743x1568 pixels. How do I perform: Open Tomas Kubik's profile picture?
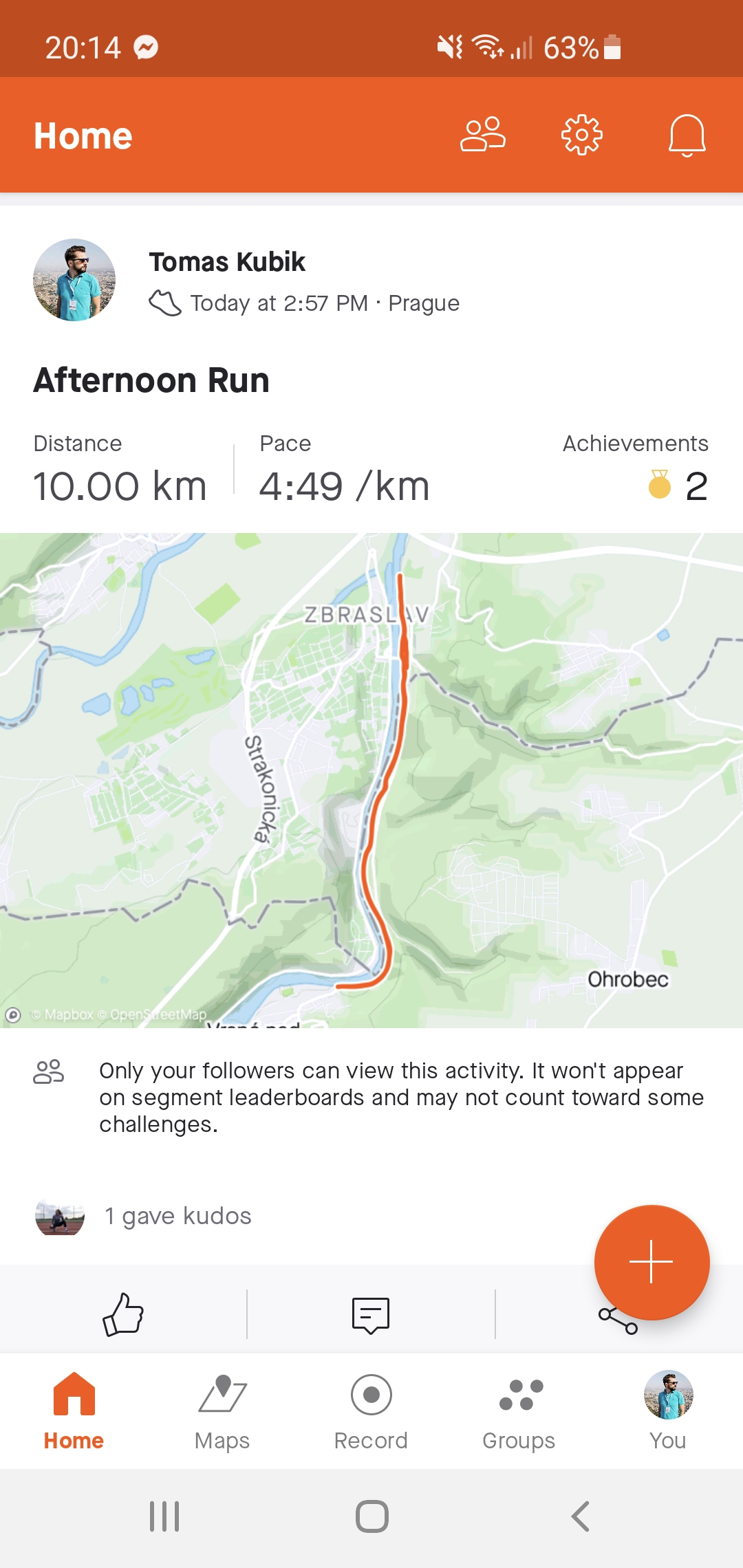pos(74,280)
